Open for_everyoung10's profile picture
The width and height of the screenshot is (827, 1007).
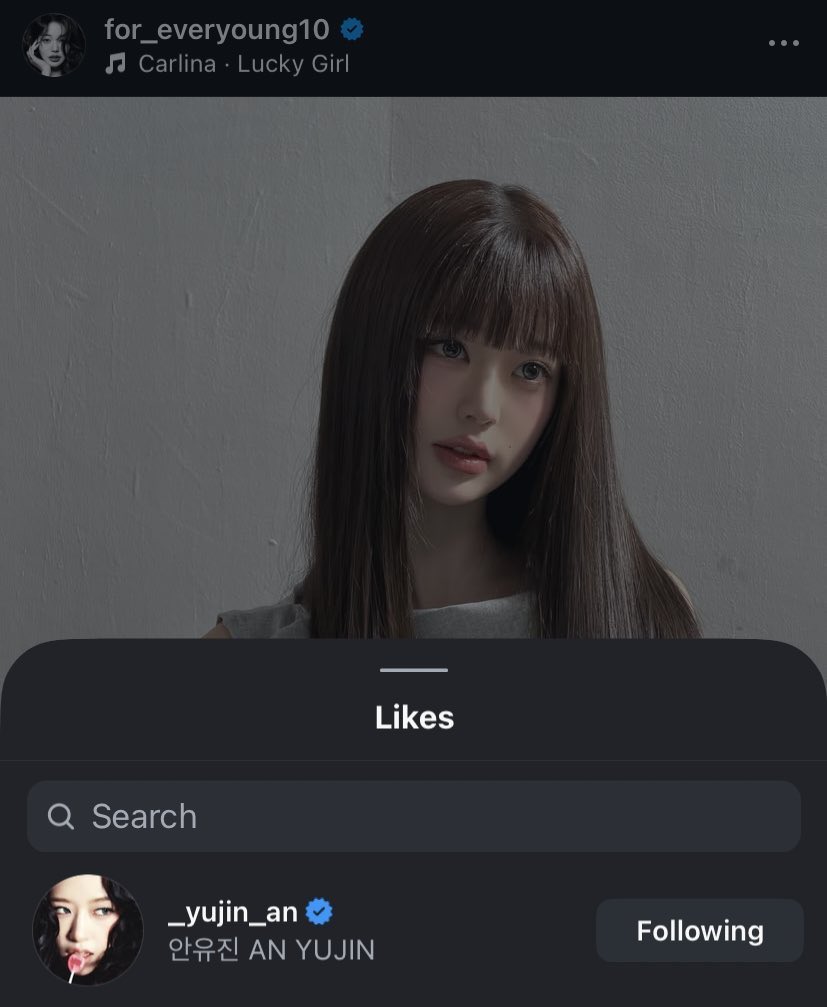tap(54, 45)
